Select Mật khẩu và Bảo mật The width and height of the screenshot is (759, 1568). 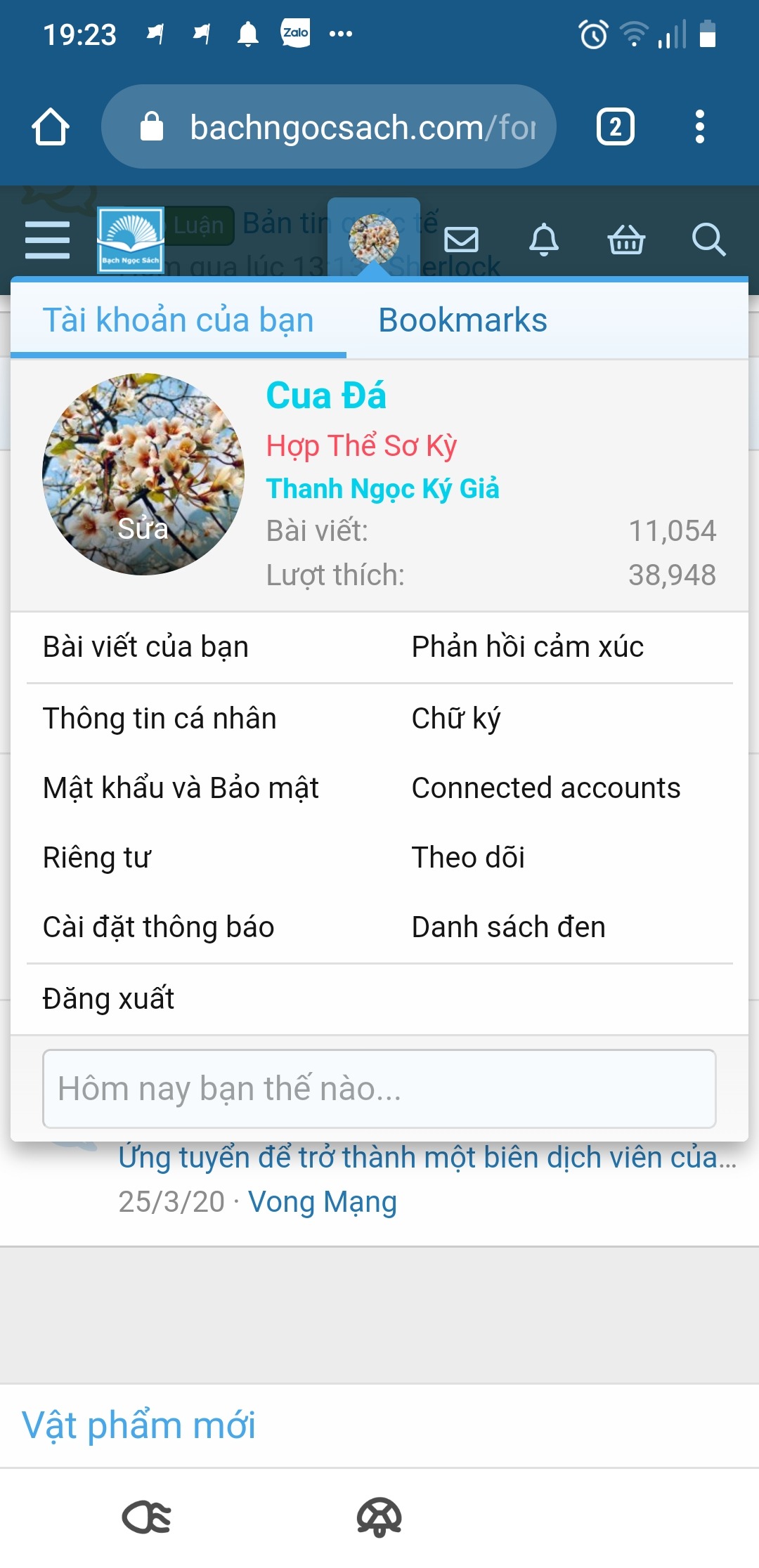(x=181, y=788)
